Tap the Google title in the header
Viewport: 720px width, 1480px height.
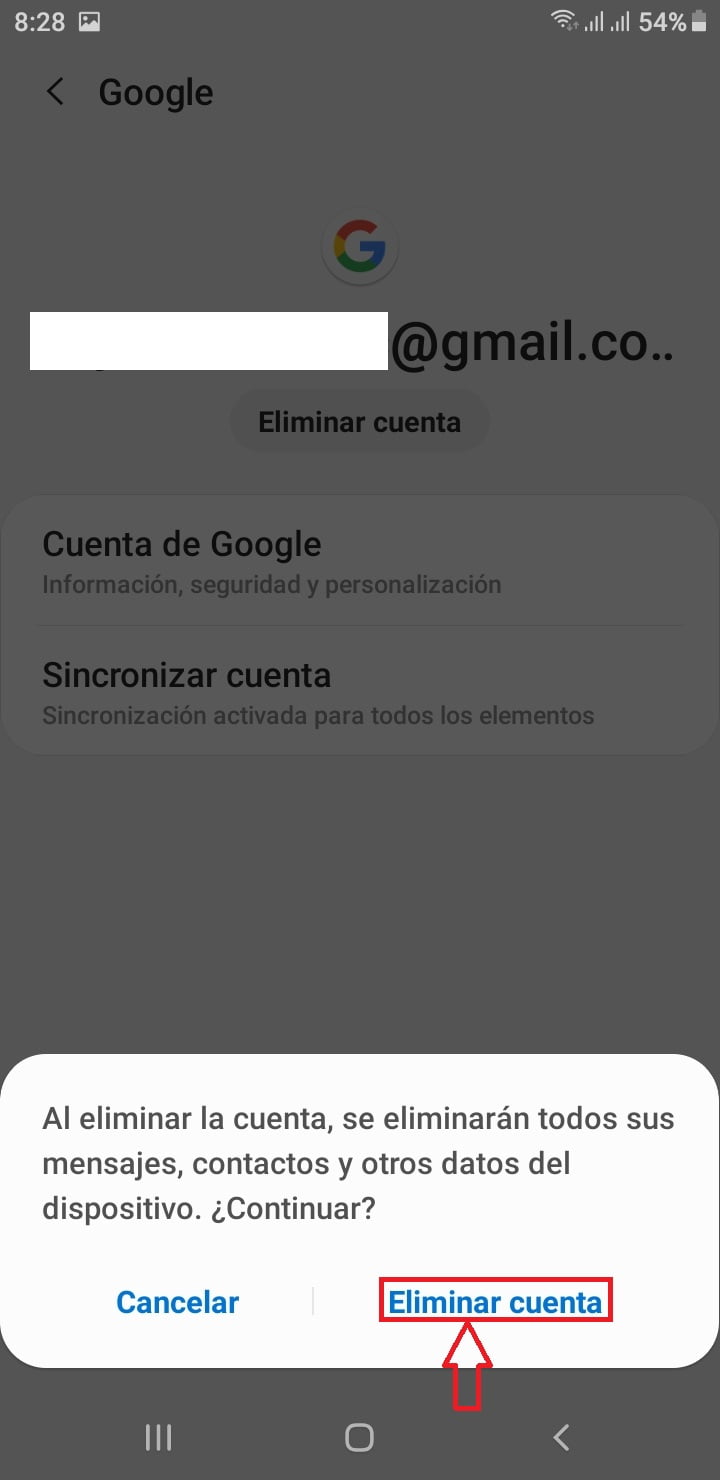[x=155, y=92]
